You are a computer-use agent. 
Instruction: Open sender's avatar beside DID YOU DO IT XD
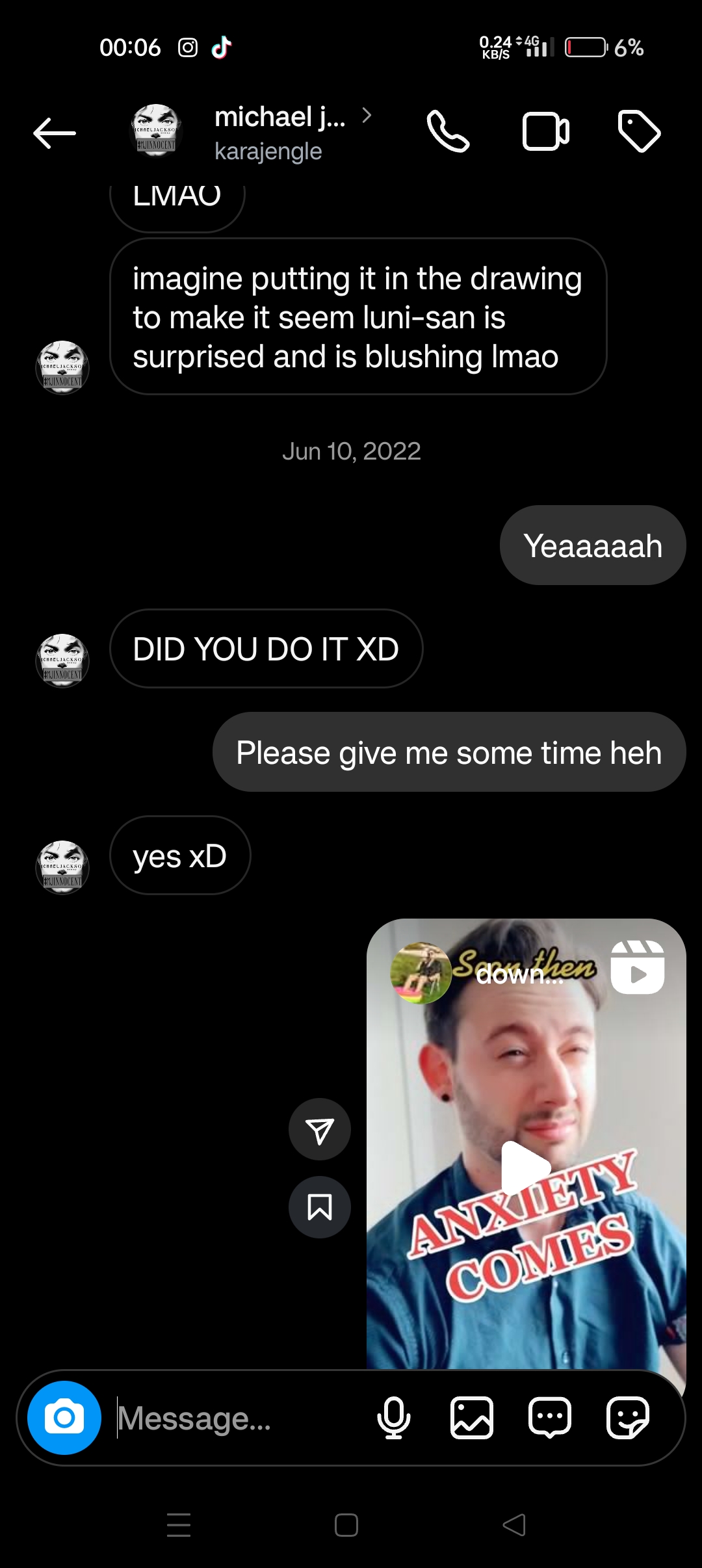(62, 660)
